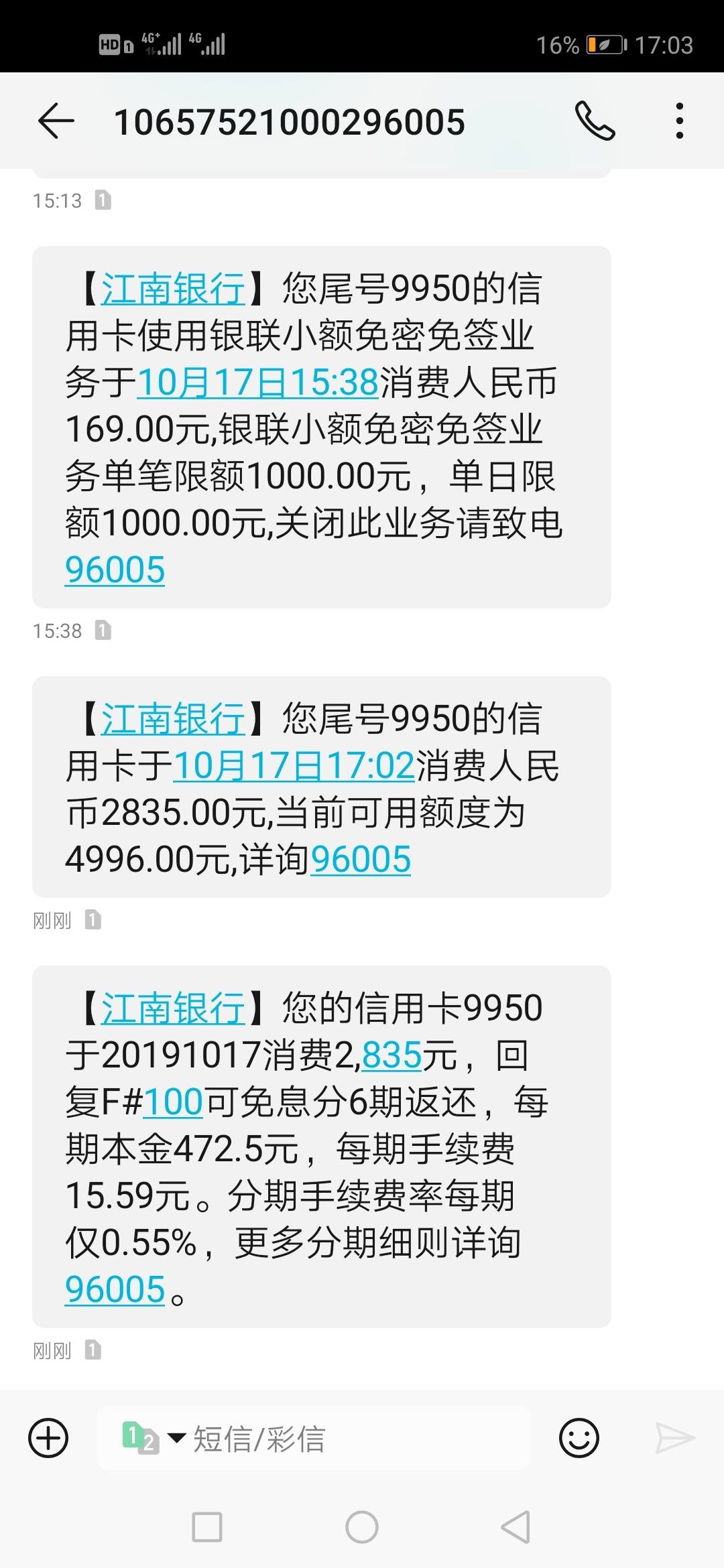Focus the 短信/彩信 message input field
Screen dimensions: 724x1568
click(x=314, y=1438)
